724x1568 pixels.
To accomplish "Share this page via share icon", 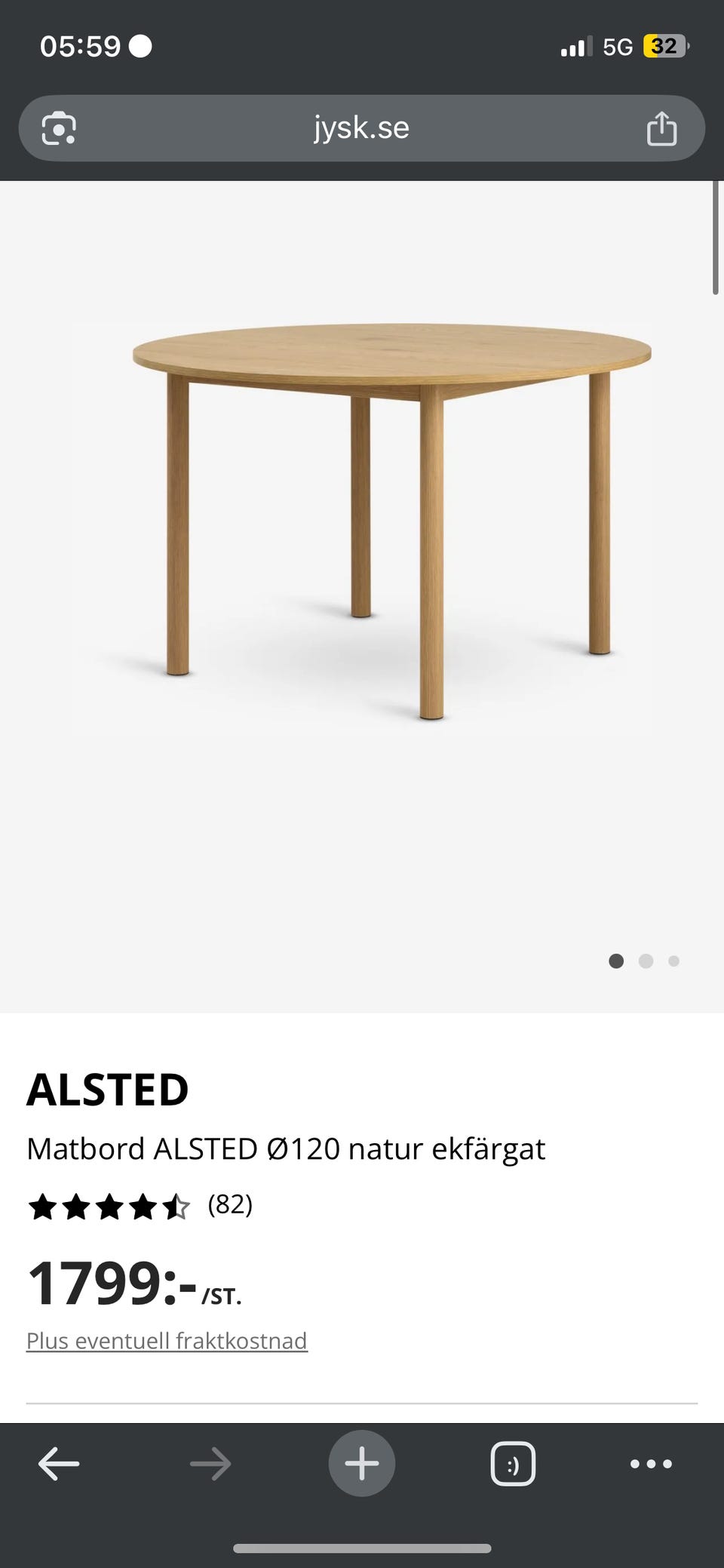I will click(661, 128).
